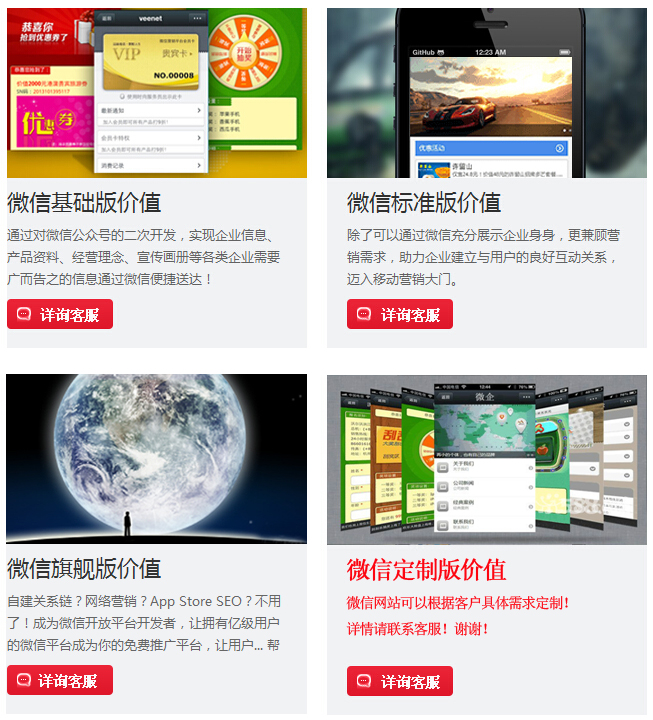
Task: View the 微信旗舰版价值 earth image
Action: click(157, 459)
